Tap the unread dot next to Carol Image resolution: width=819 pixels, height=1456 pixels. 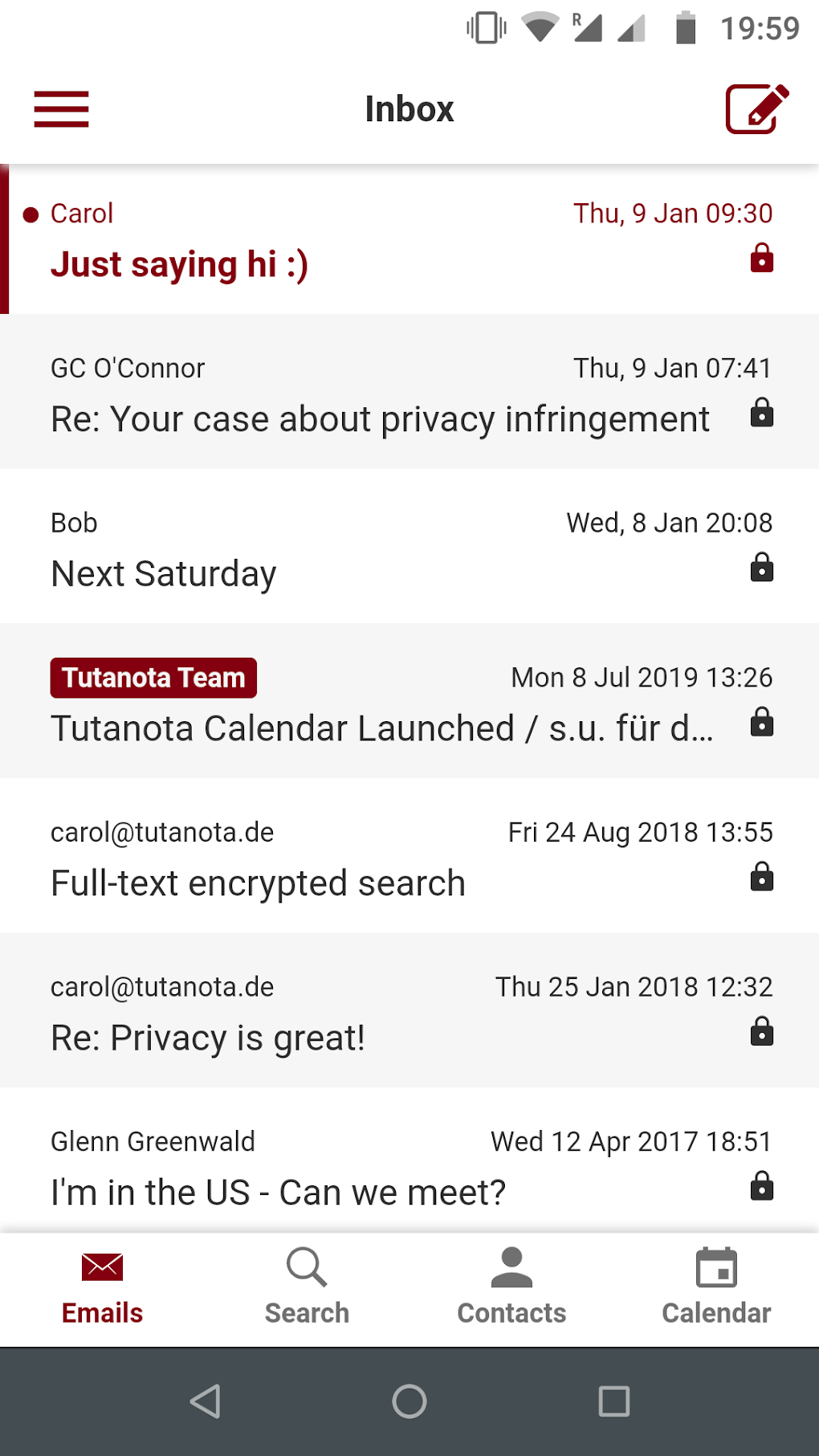pos(29,214)
